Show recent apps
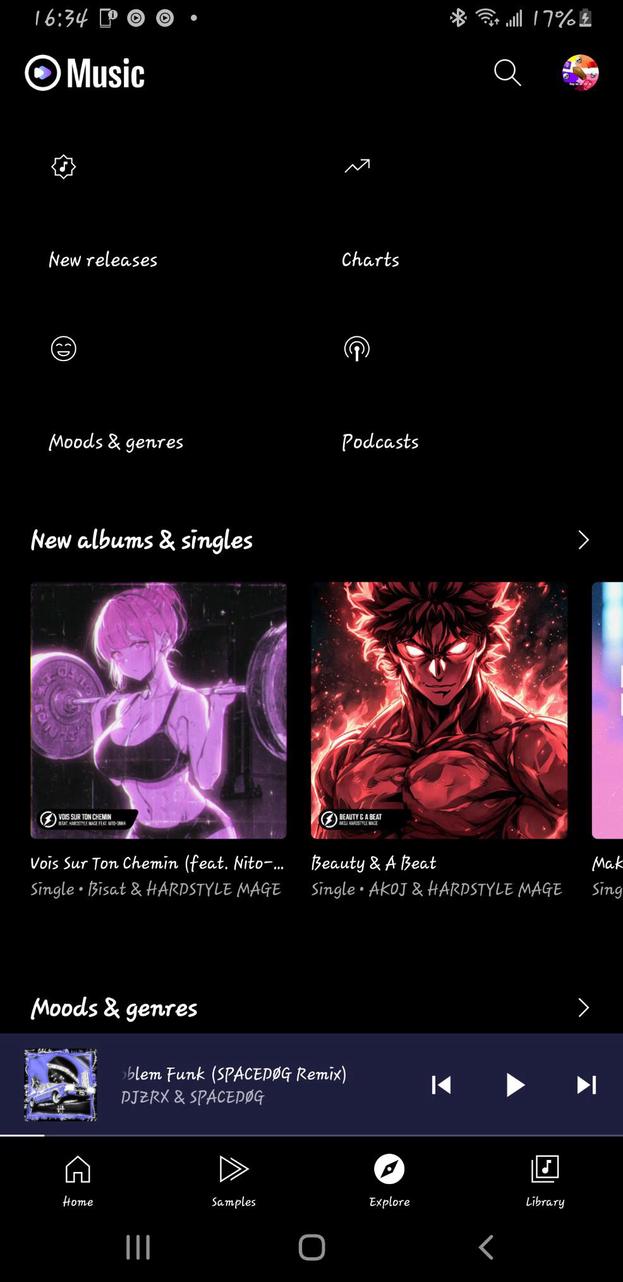The width and height of the screenshot is (623, 1282). [138, 1247]
